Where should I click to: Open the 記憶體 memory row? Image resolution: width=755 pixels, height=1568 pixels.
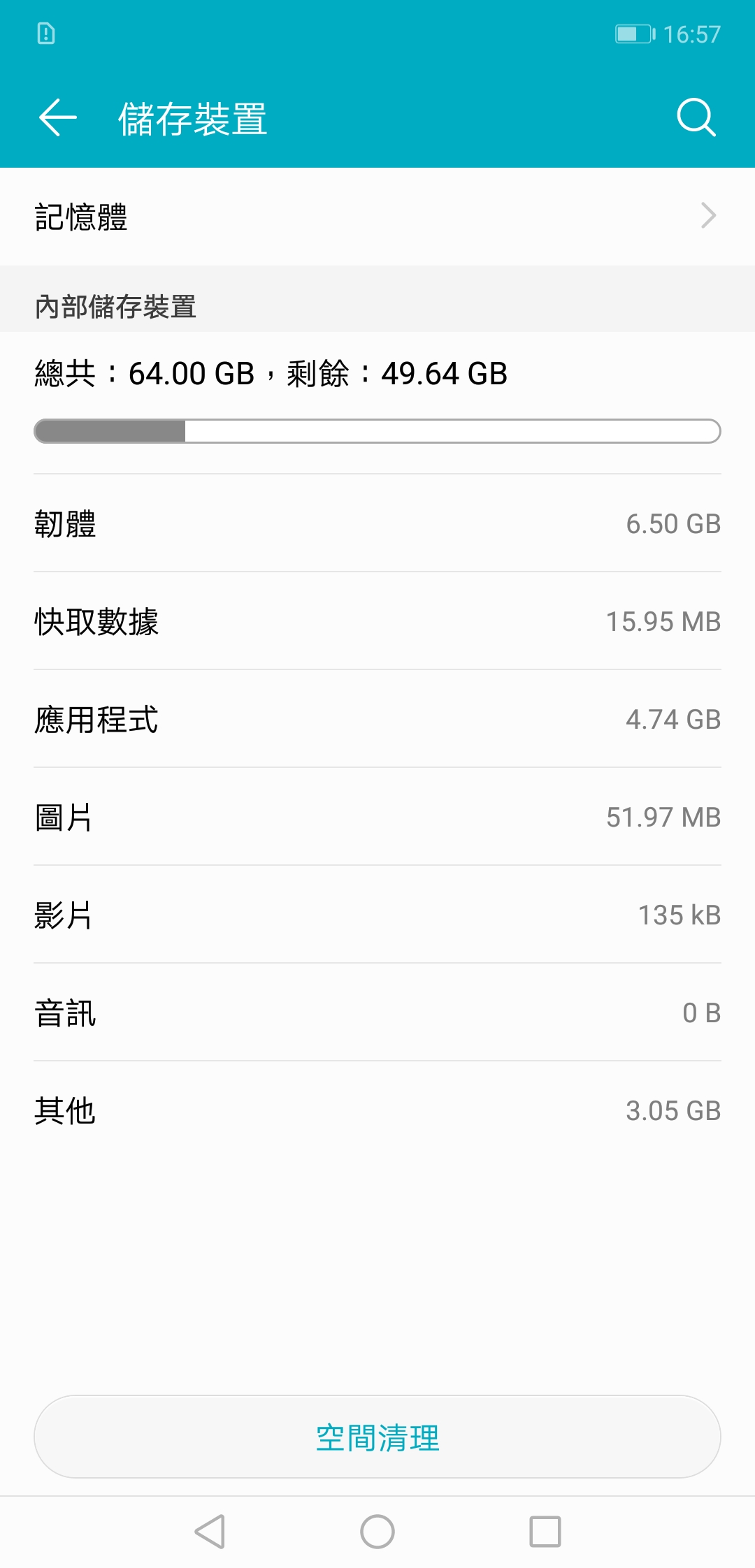(x=377, y=217)
